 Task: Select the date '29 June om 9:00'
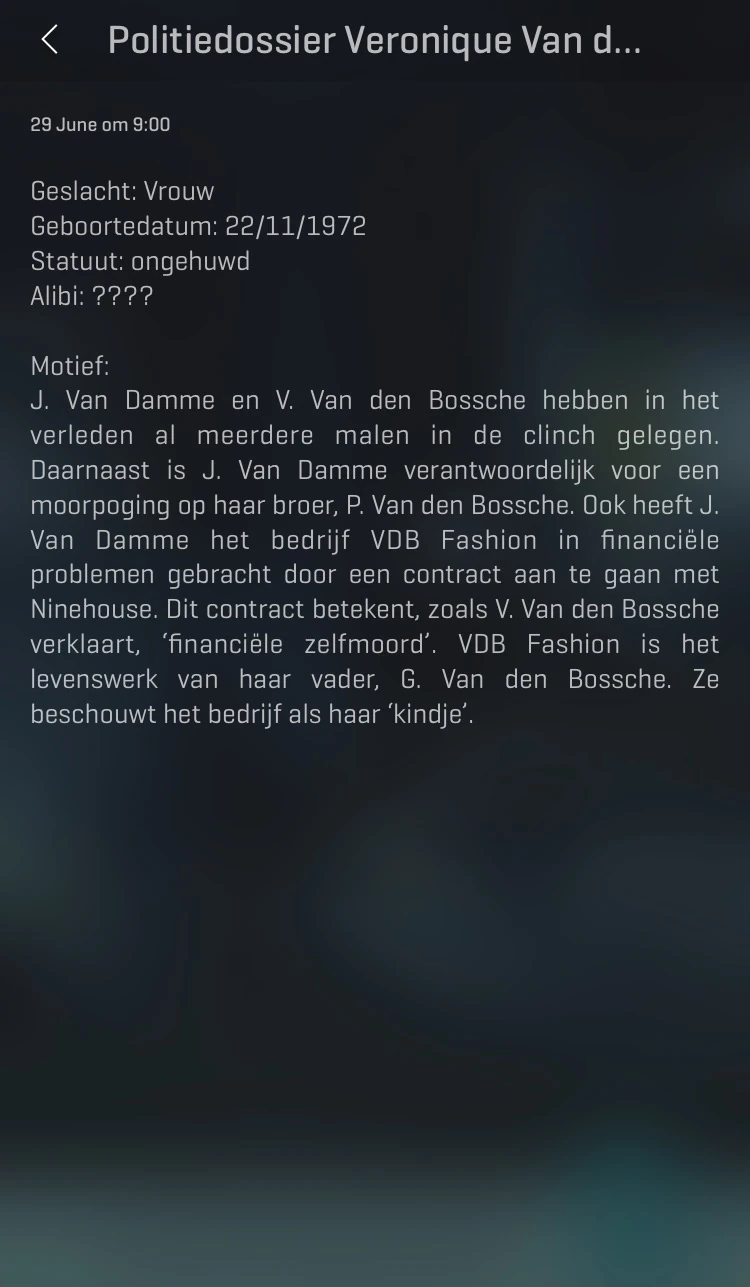[100, 124]
